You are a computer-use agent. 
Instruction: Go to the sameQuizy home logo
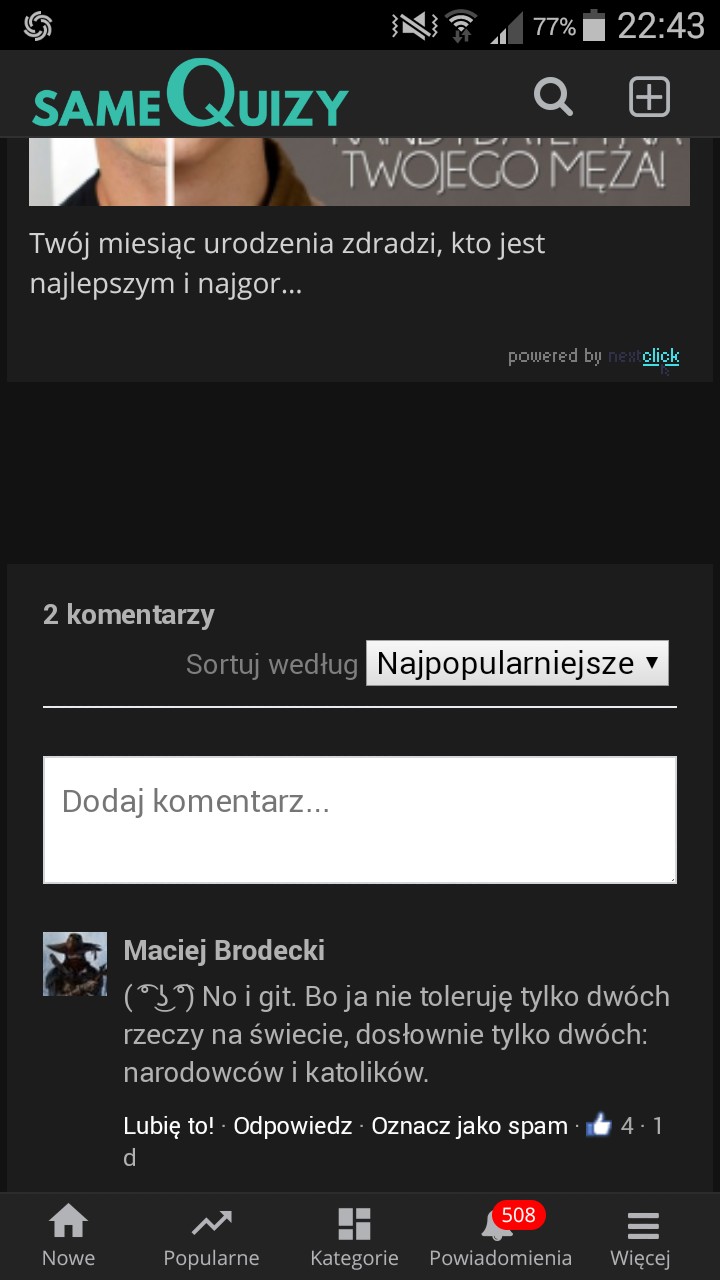(x=190, y=97)
